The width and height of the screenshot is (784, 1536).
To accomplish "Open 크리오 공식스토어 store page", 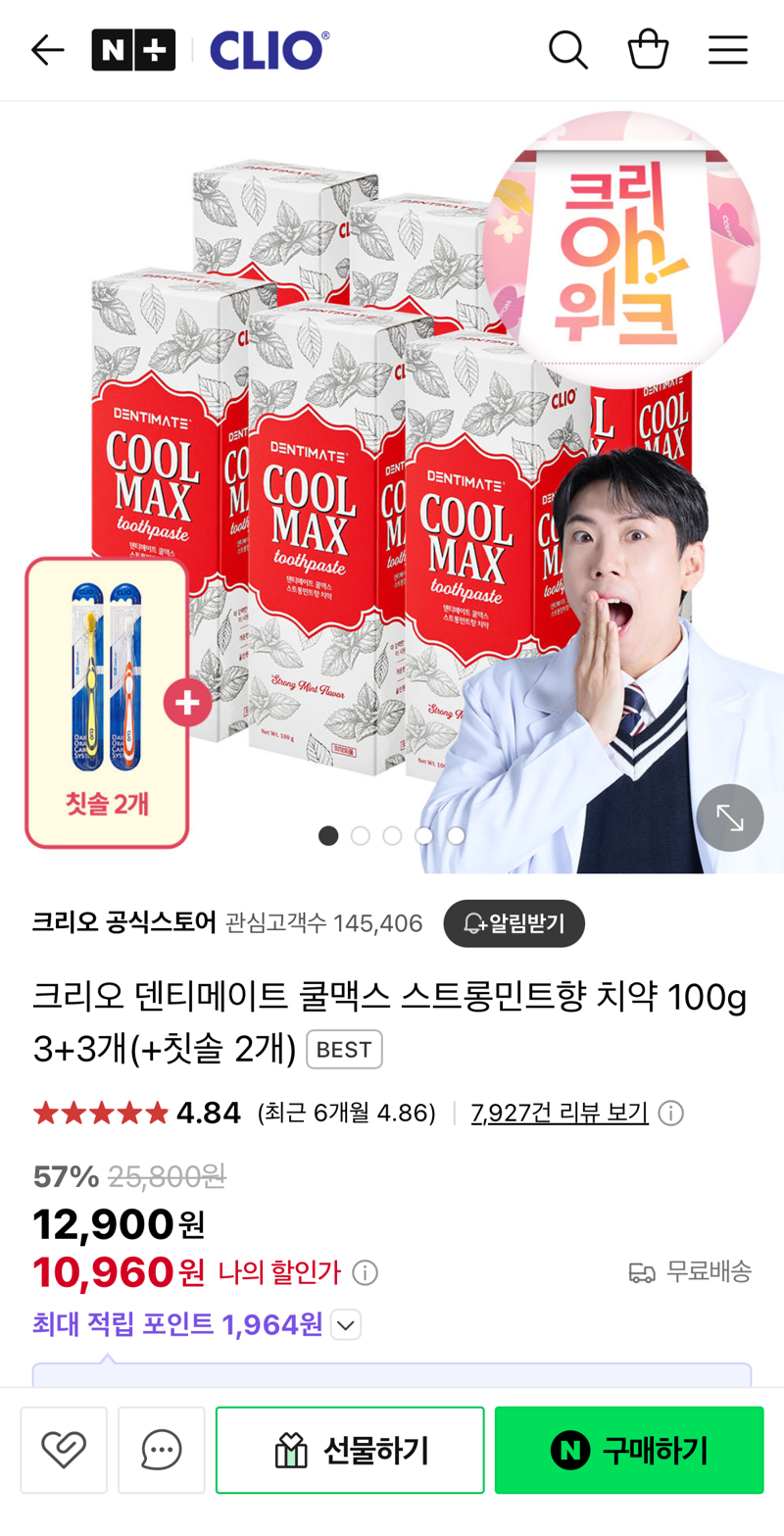I will 123,923.
